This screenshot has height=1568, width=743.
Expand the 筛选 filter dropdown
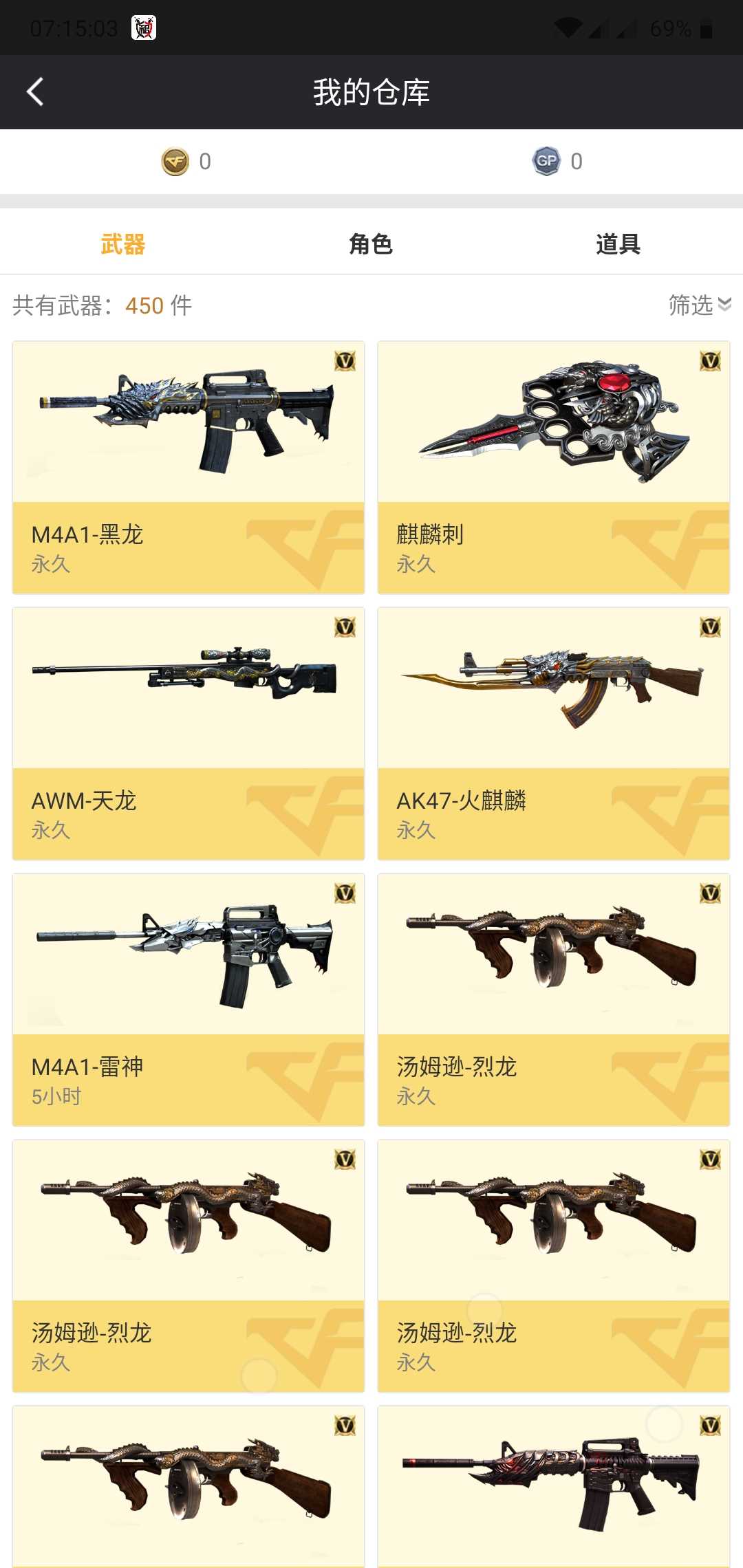699,305
